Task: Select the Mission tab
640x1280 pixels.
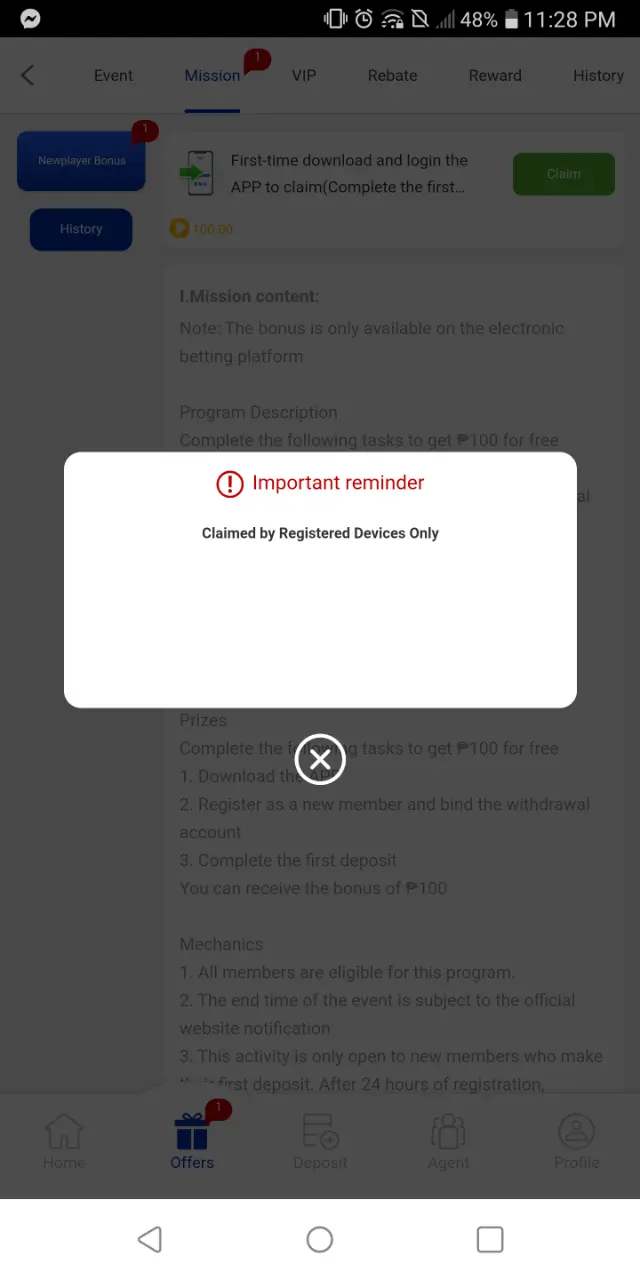Action: 212,75
